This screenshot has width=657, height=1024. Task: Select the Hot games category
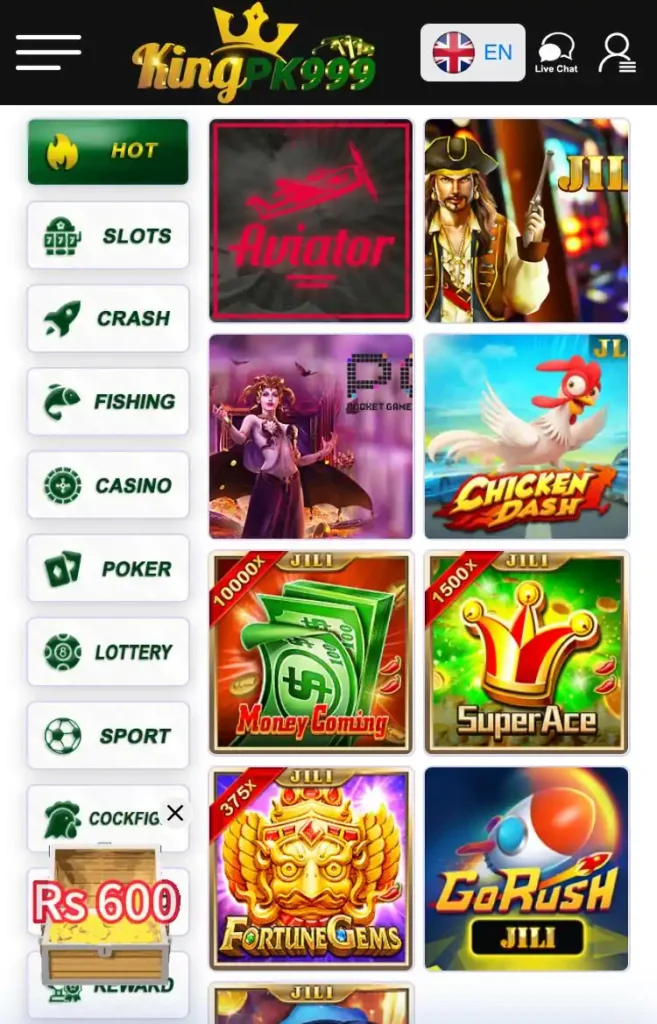(108, 152)
